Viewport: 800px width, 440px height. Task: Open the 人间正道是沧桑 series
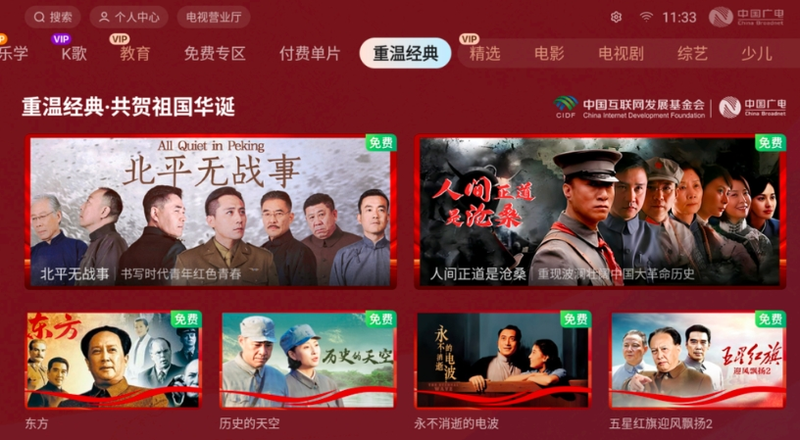click(600, 212)
